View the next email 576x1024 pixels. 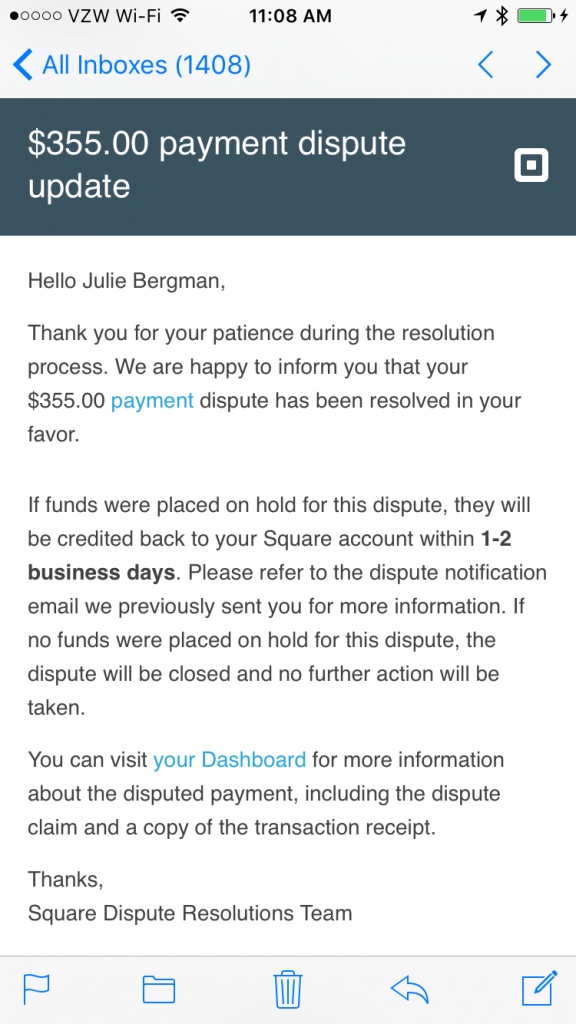(x=543, y=65)
